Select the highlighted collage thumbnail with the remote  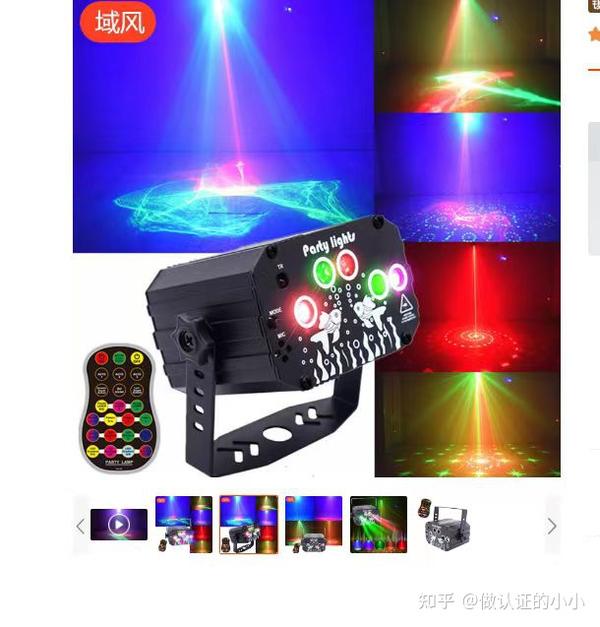pos(248,525)
